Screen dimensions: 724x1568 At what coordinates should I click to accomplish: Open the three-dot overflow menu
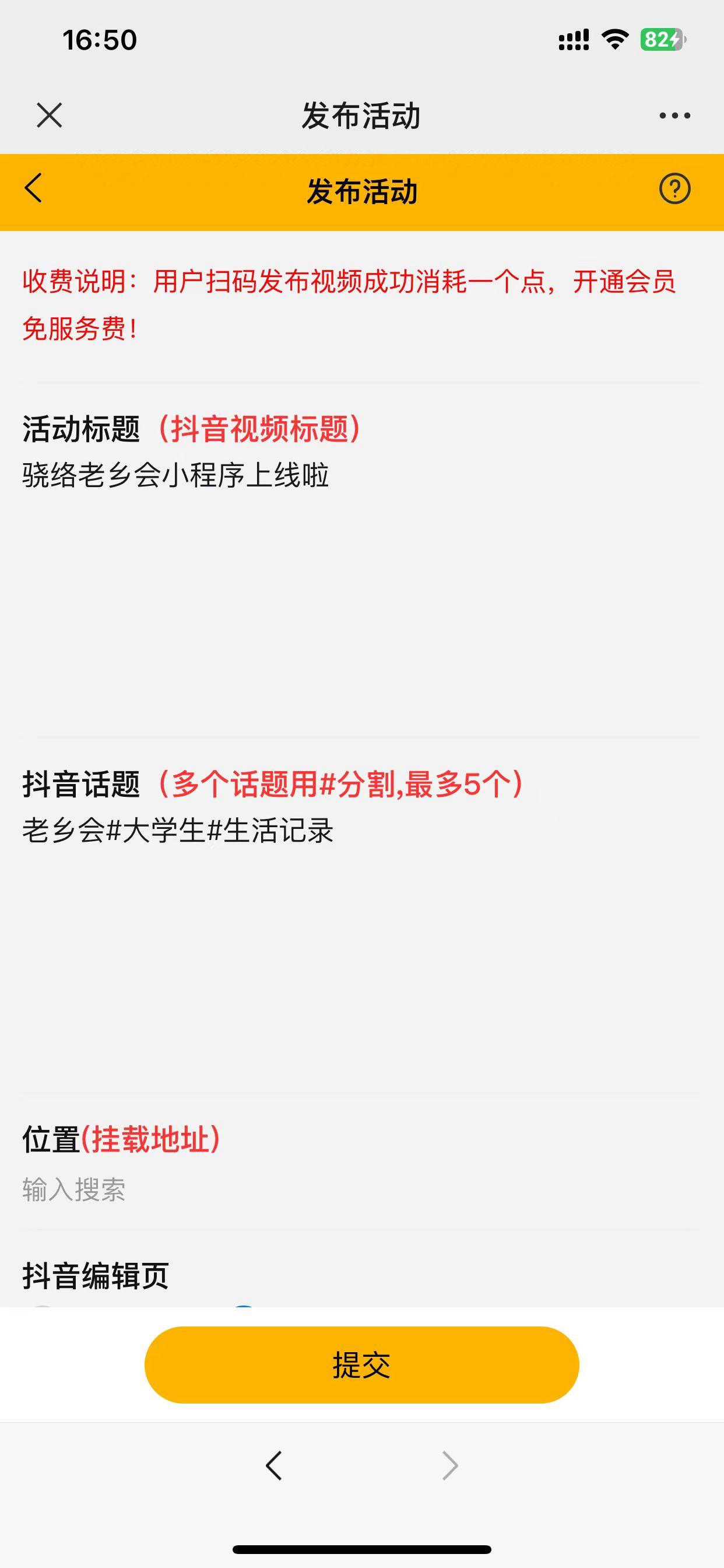click(x=674, y=115)
